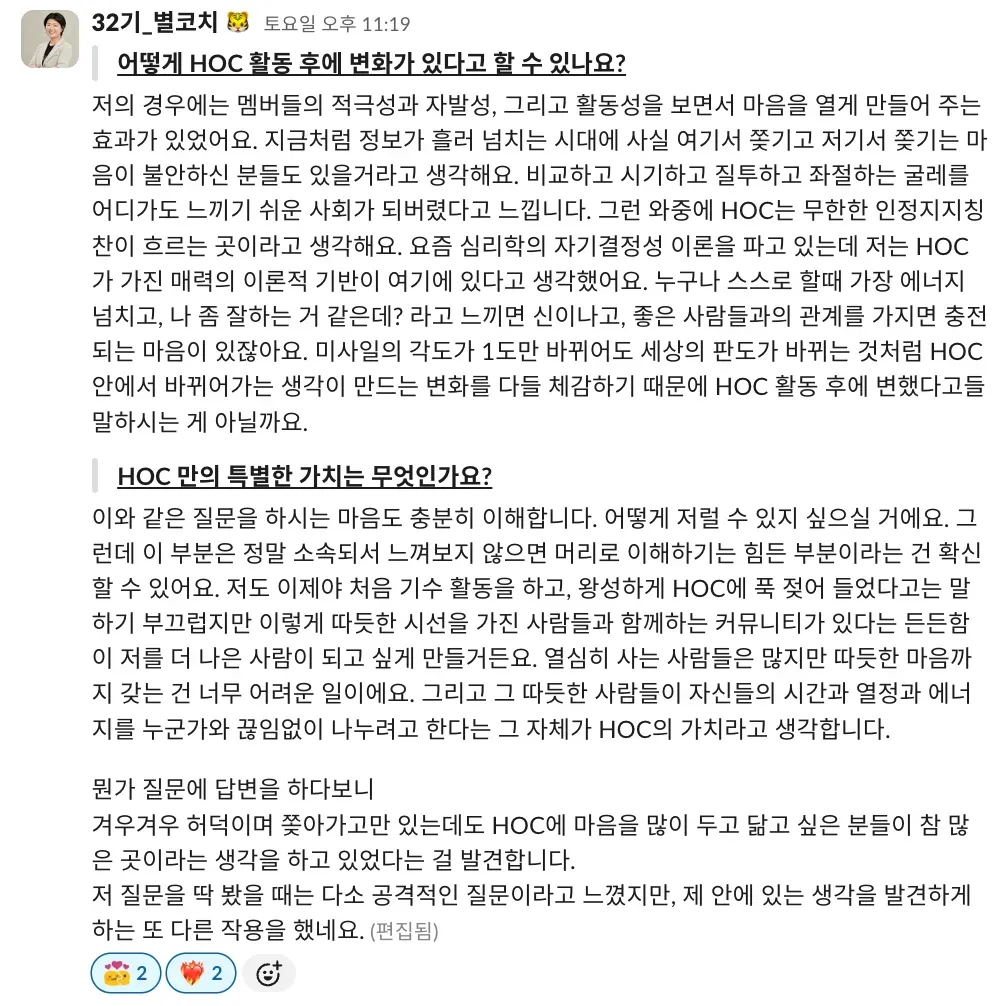
Task: Add a new emoji reaction
Action: [269, 972]
